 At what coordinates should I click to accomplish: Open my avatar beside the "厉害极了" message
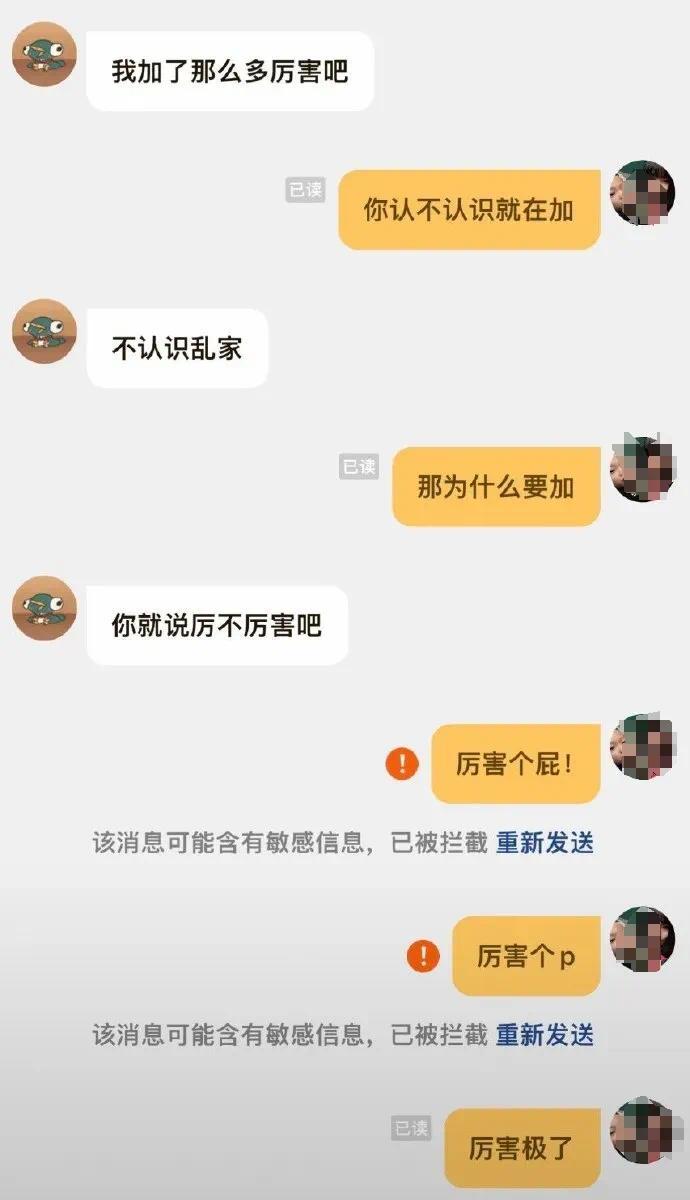pyautogui.click(x=643, y=1130)
